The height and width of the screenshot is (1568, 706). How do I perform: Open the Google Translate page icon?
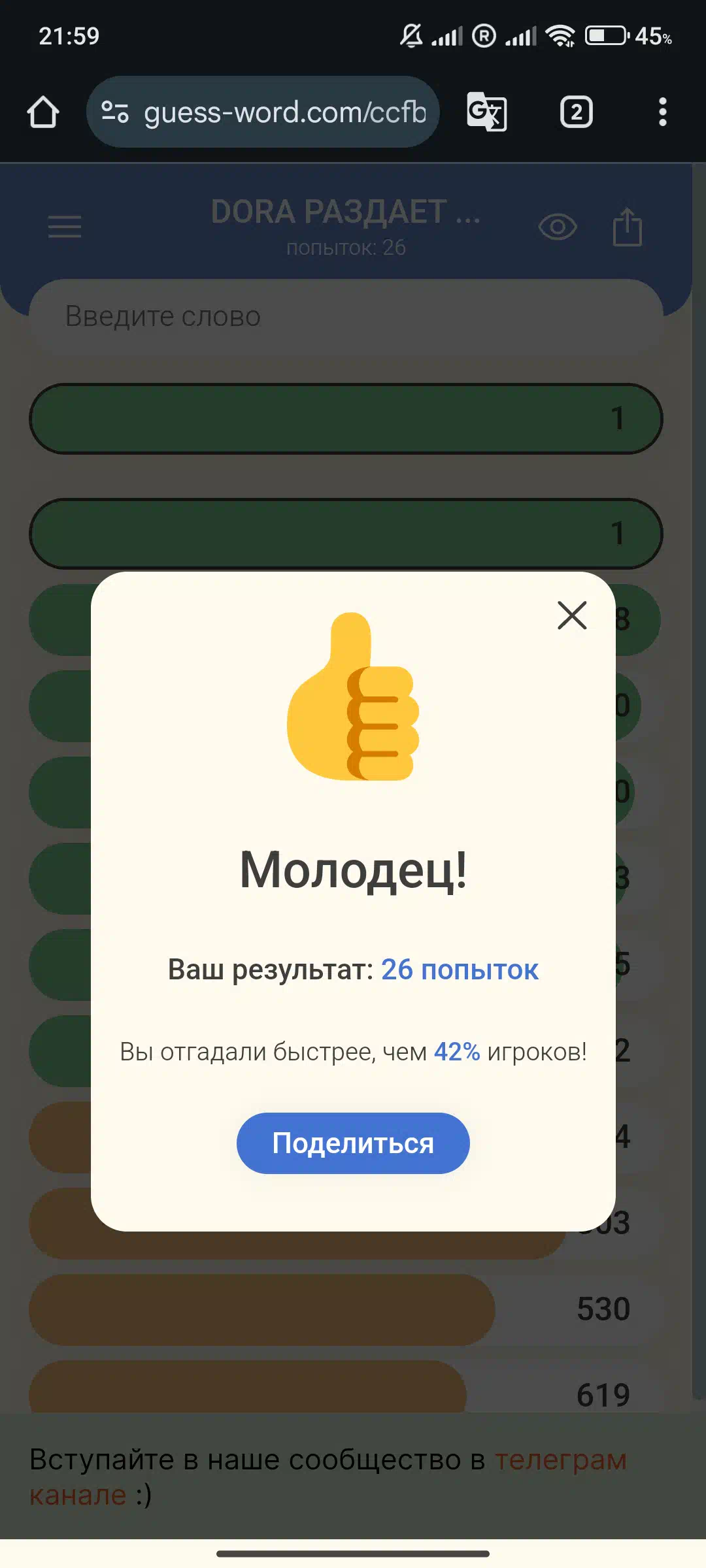487,112
